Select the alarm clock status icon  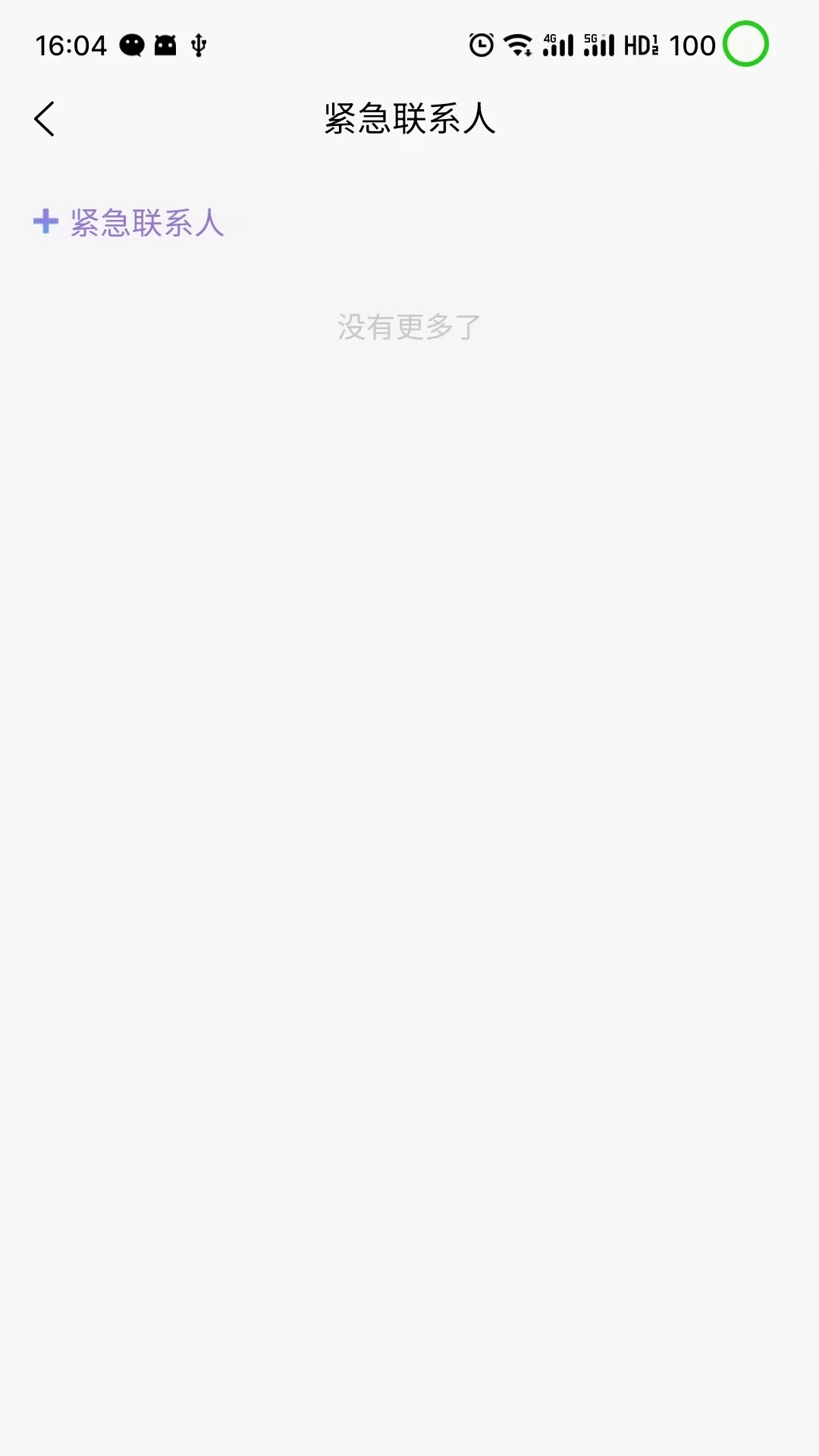click(x=480, y=45)
